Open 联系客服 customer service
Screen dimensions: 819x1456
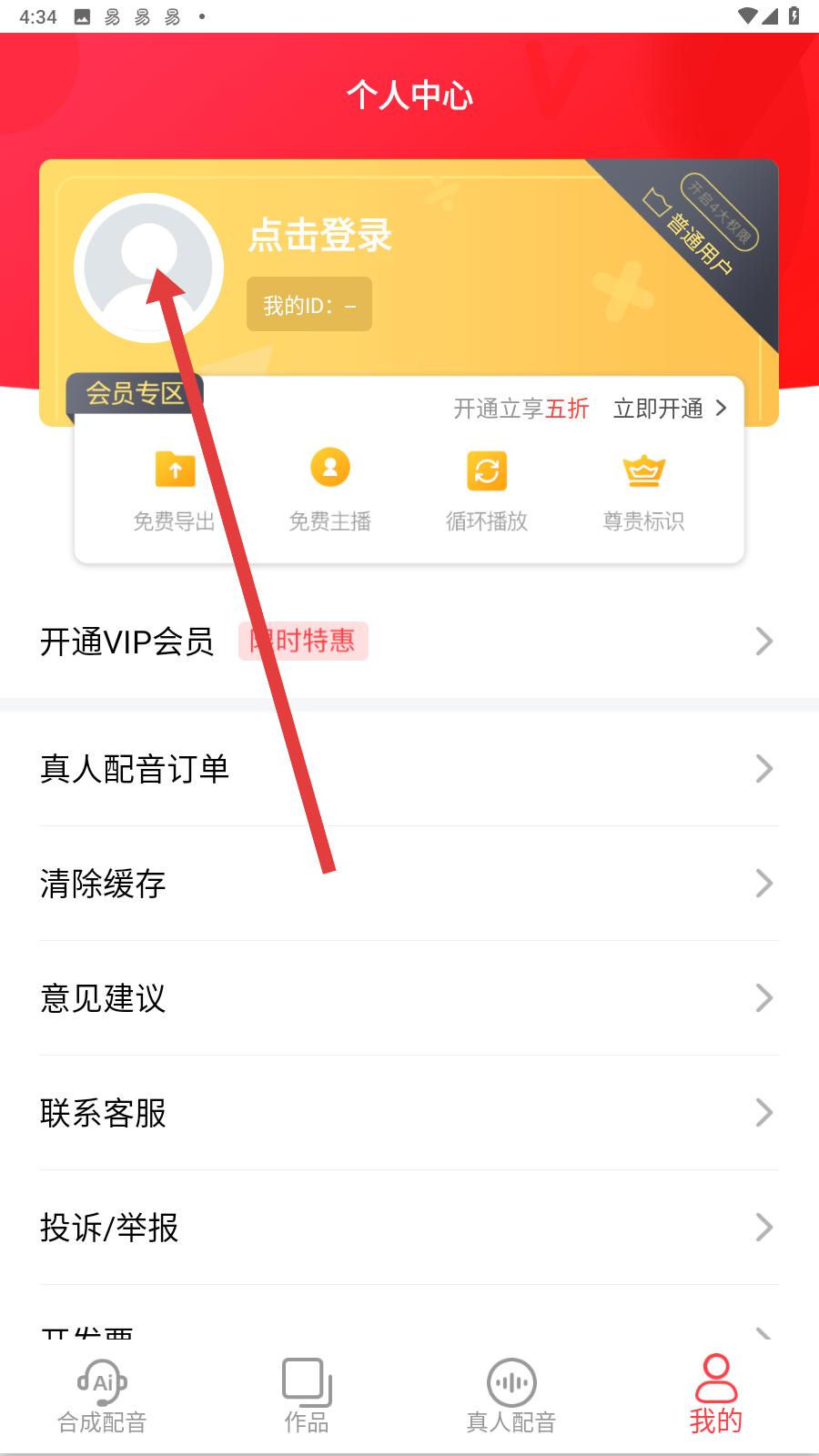tap(409, 1113)
